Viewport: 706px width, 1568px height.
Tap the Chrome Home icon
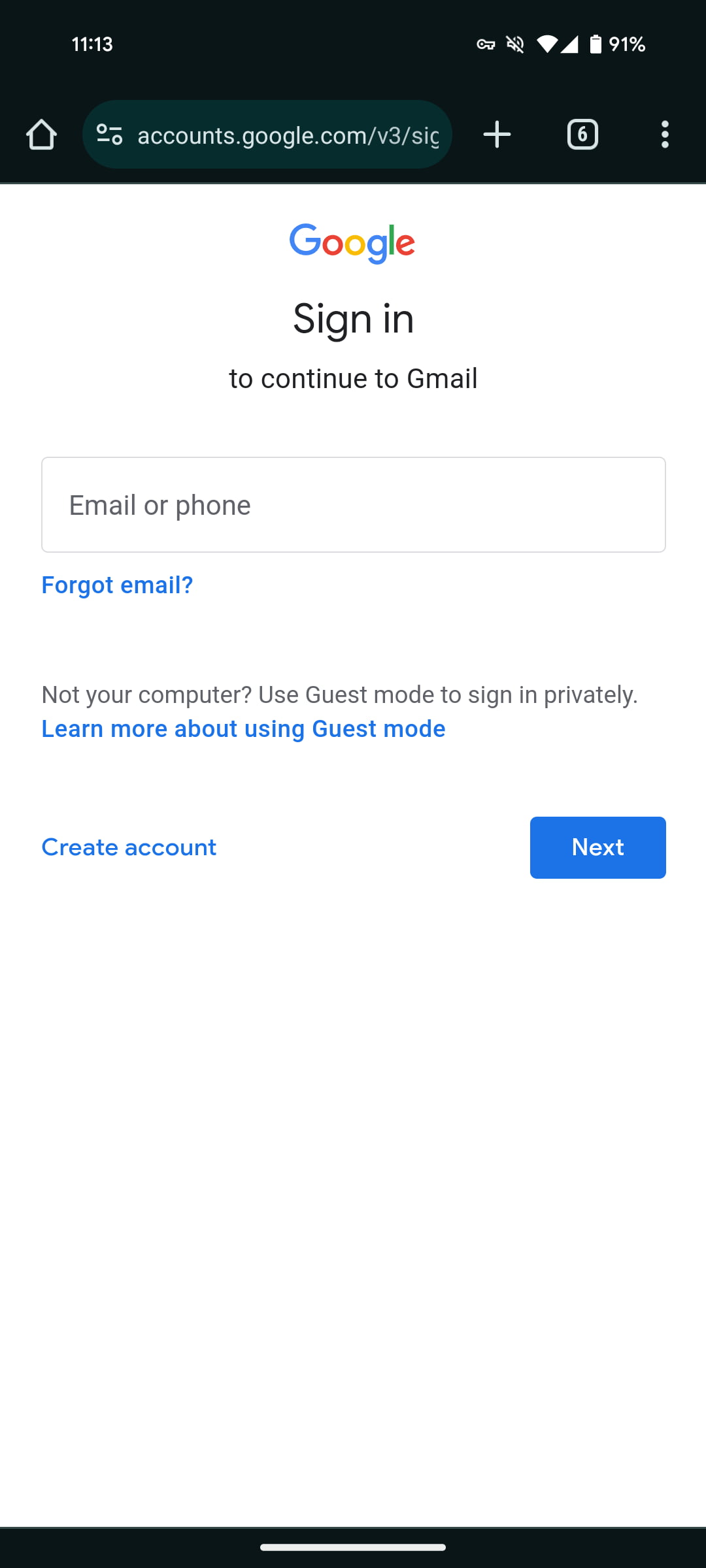tap(42, 135)
